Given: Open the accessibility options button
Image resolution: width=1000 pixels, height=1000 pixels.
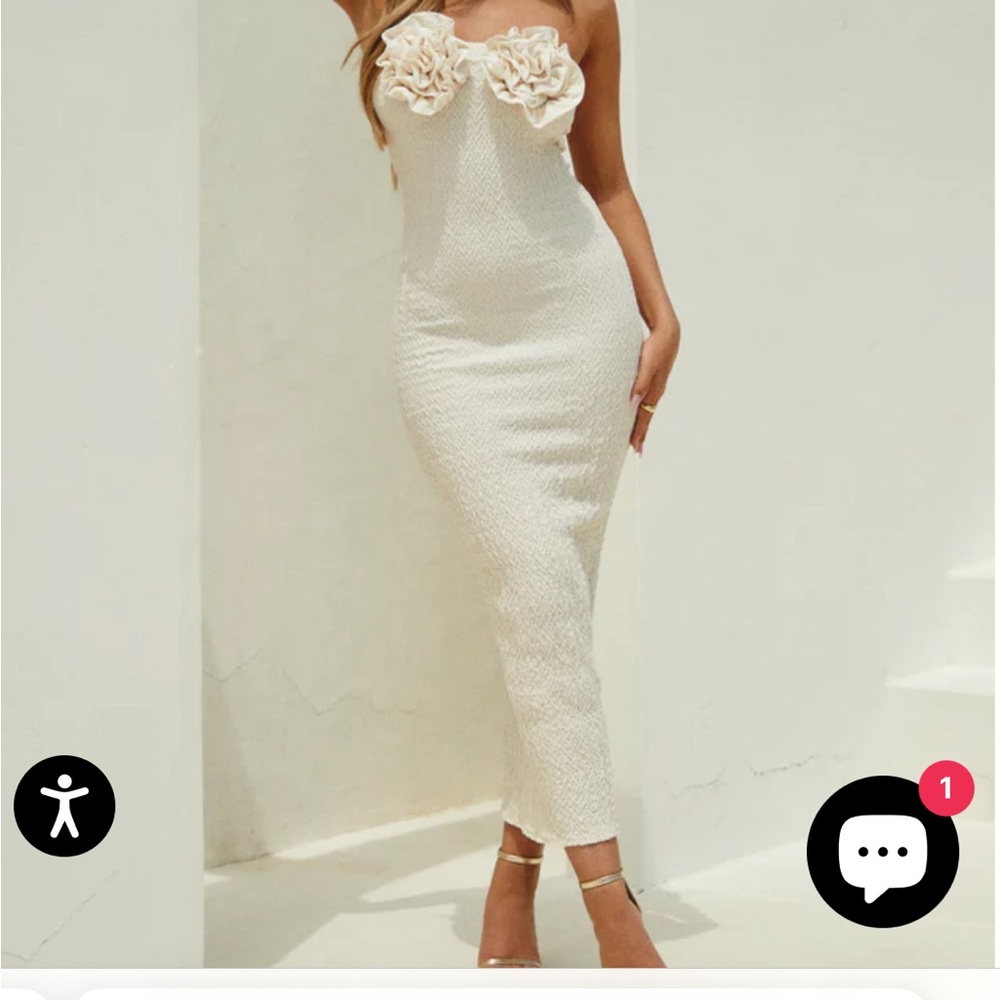Looking at the screenshot, I should click(65, 805).
